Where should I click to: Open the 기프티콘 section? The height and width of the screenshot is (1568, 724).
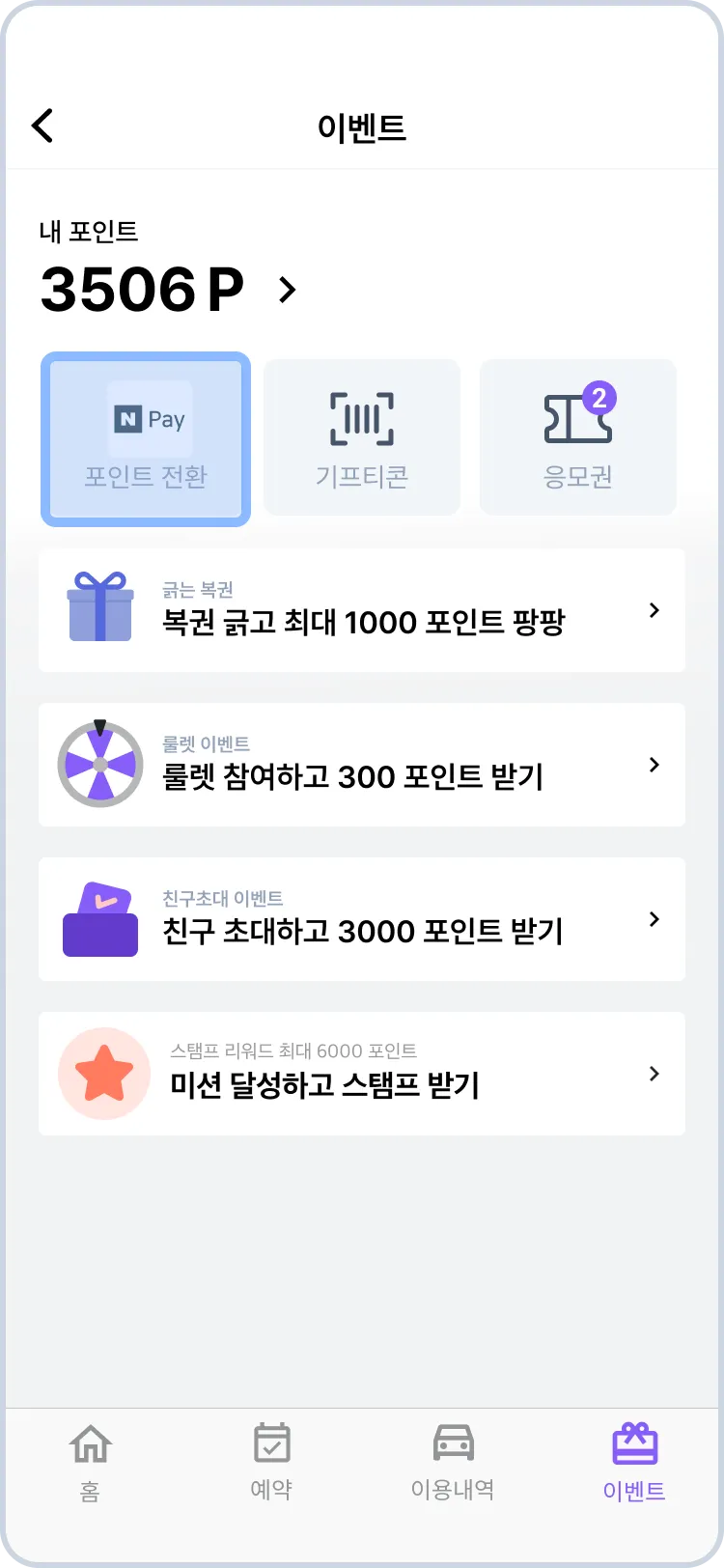click(362, 438)
